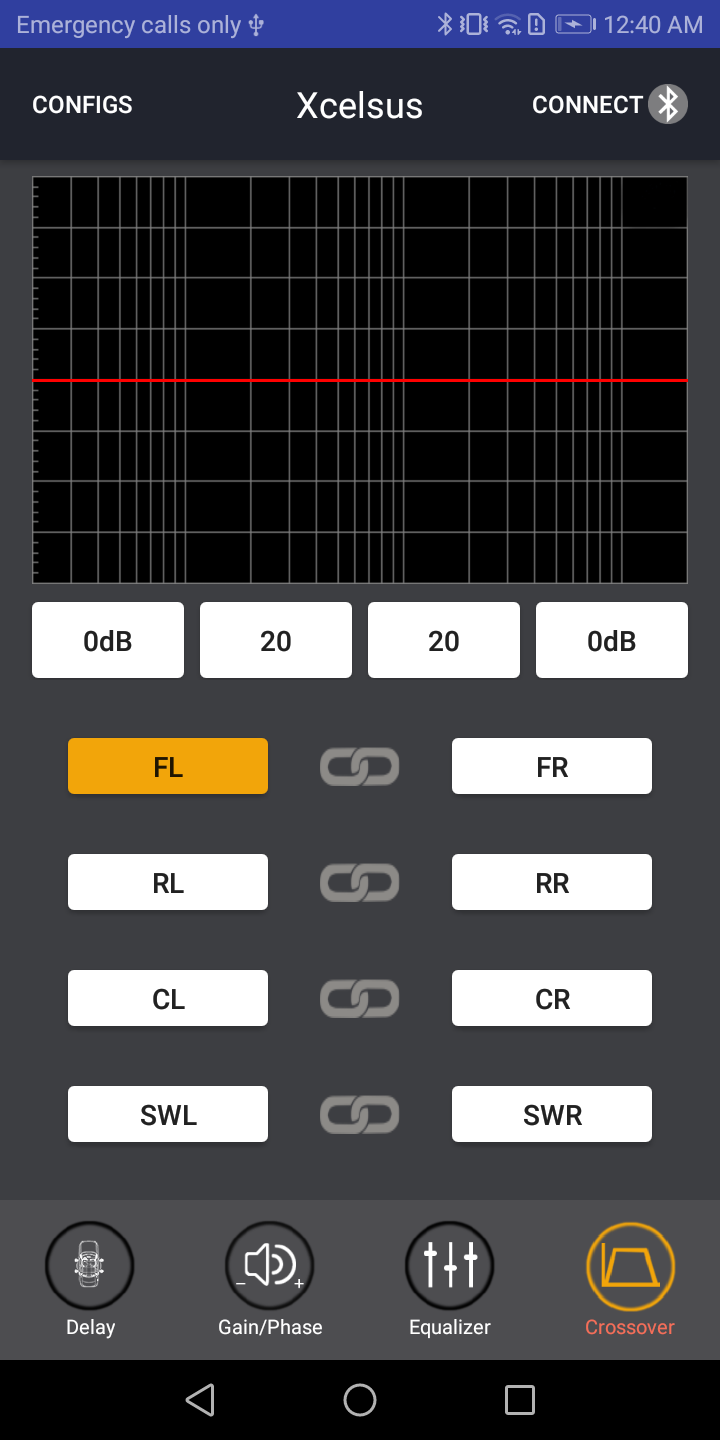Pick the SWR subwoofer channel
720x1440 pixels.
(x=552, y=1115)
